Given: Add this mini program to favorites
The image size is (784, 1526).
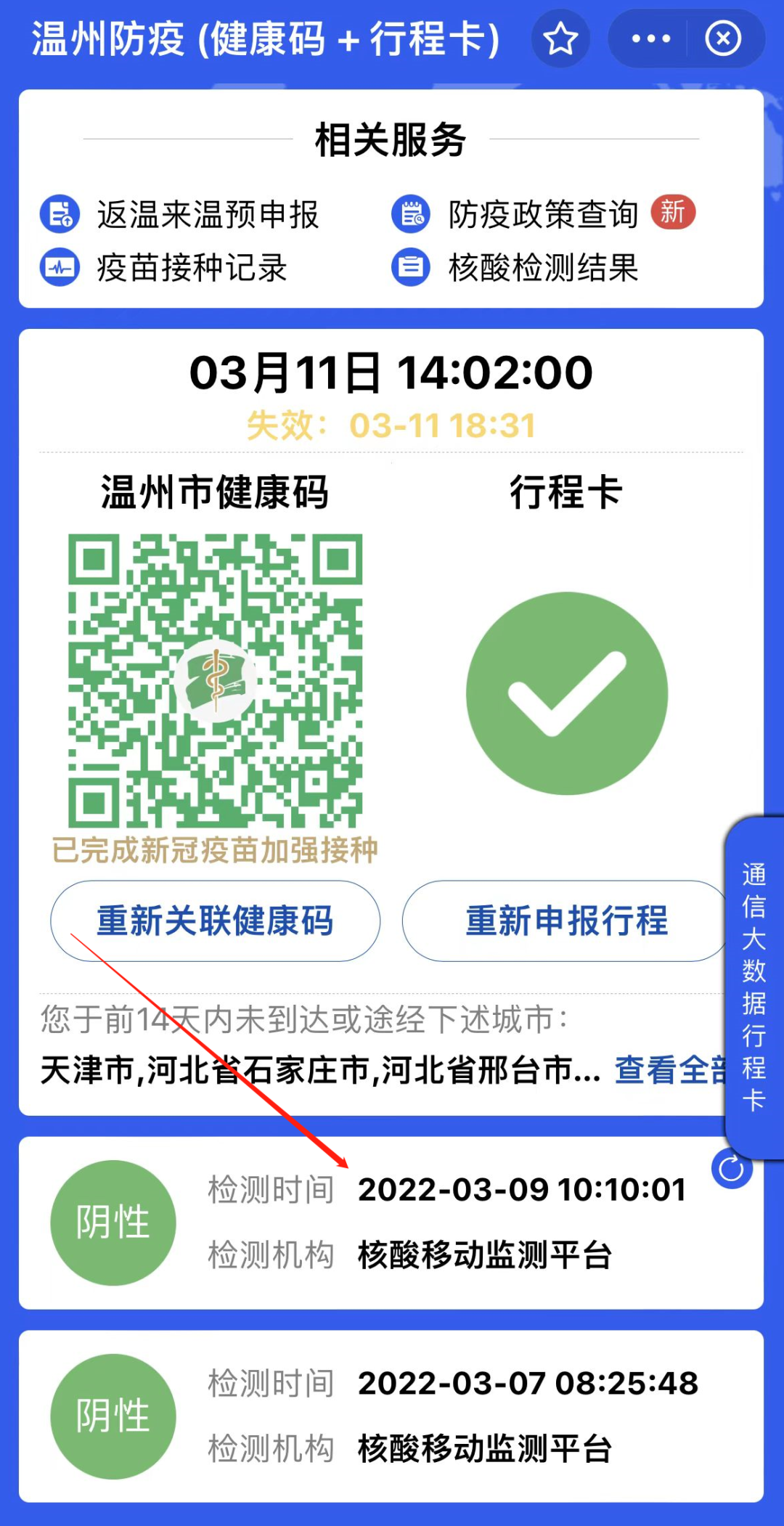Looking at the screenshot, I should pyautogui.click(x=560, y=38).
